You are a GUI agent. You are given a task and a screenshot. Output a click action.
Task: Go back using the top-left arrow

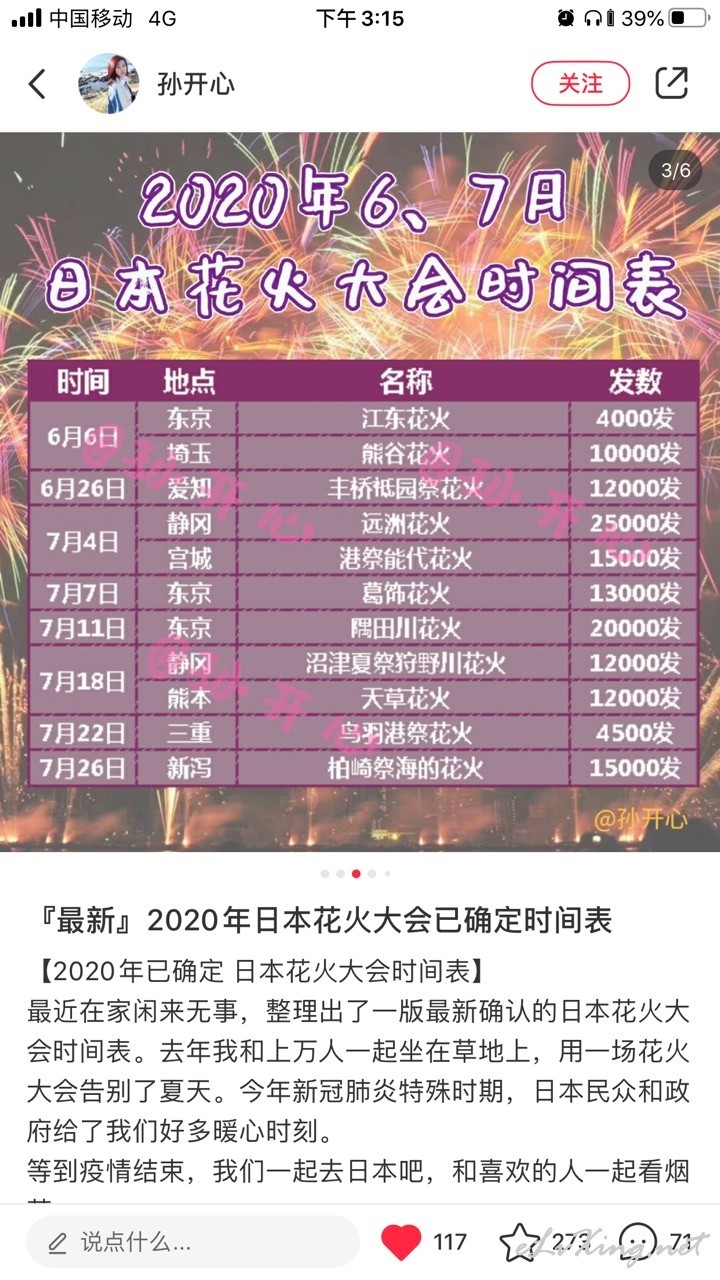point(37,84)
